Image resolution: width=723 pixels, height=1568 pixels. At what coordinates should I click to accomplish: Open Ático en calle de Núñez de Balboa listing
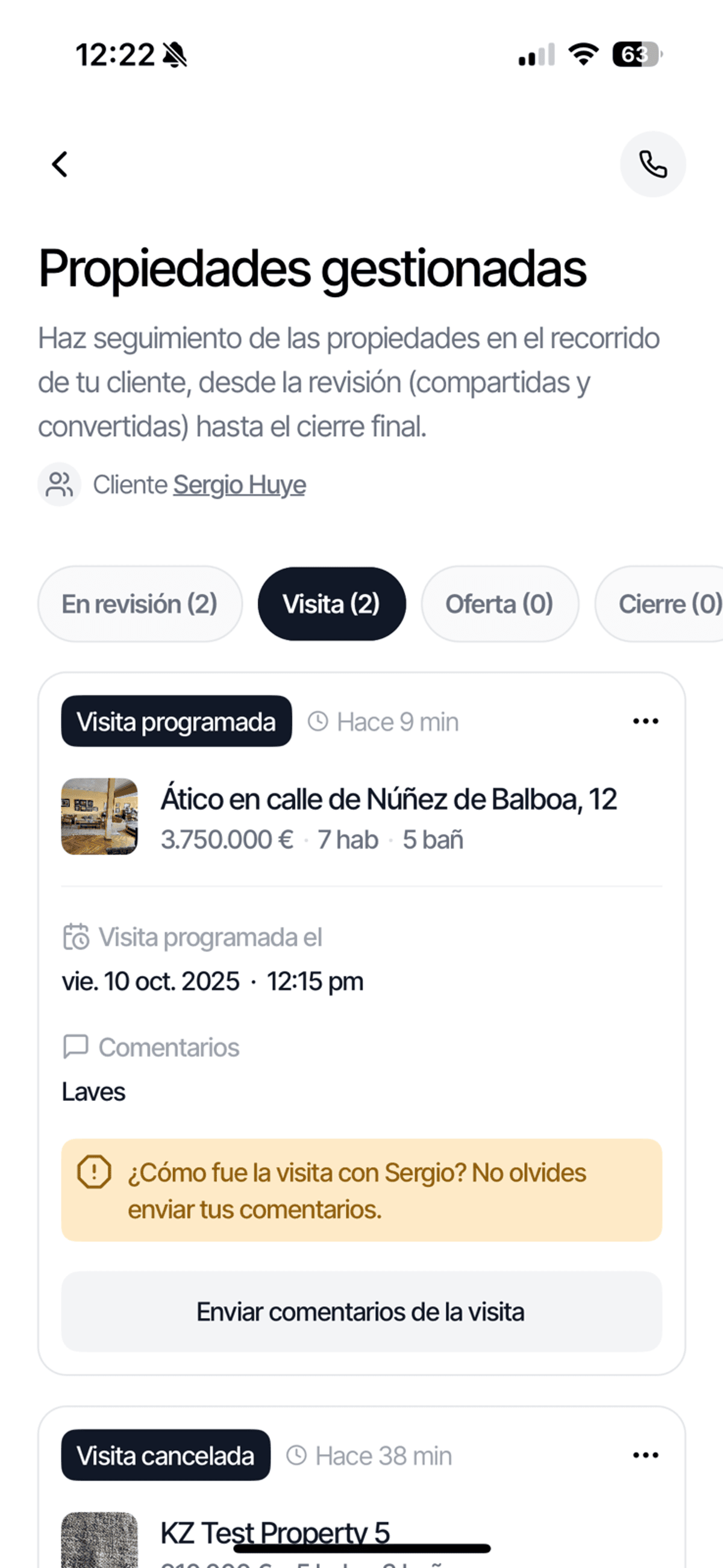pos(388,799)
